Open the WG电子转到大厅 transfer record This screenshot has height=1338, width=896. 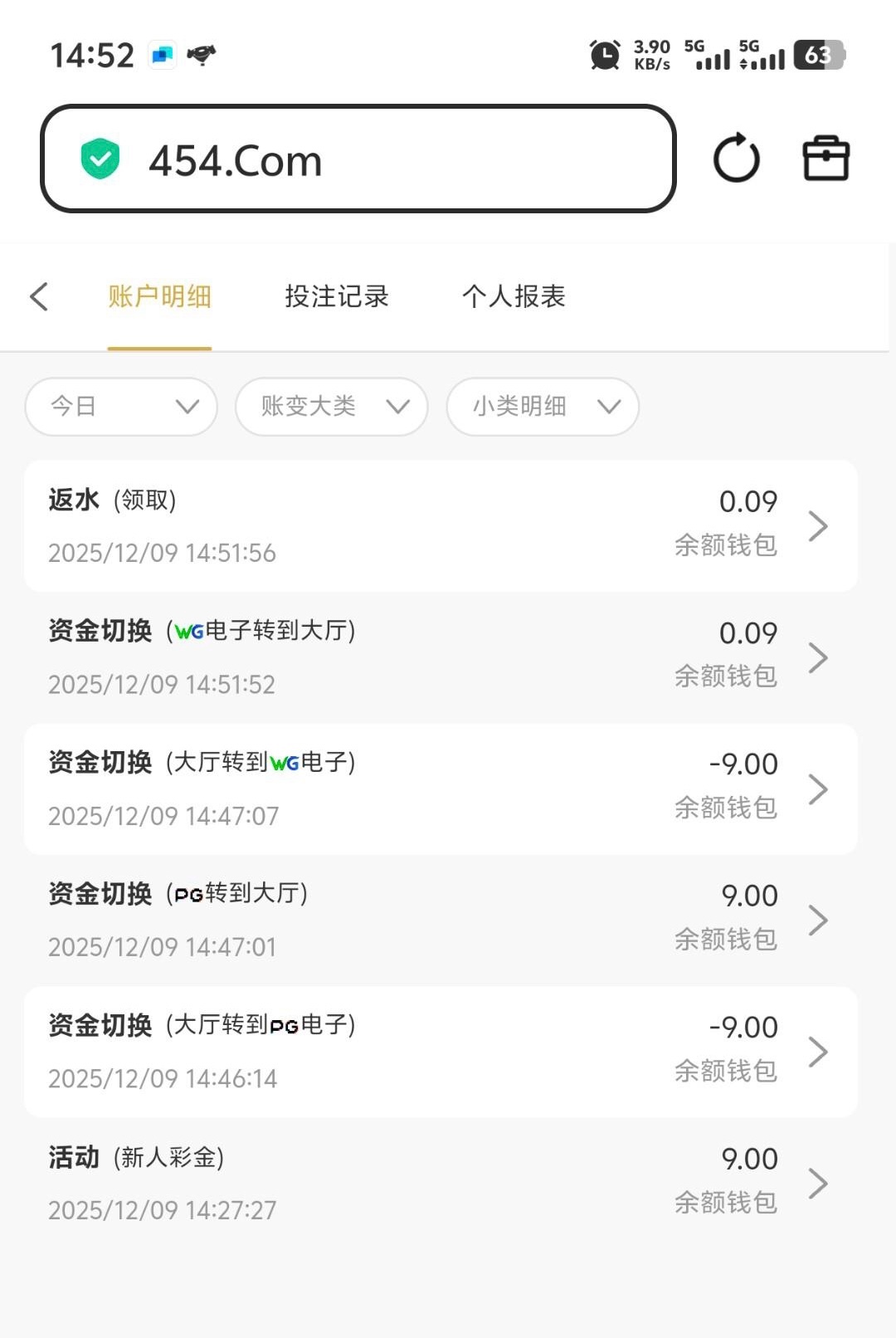pyautogui.click(x=441, y=657)
